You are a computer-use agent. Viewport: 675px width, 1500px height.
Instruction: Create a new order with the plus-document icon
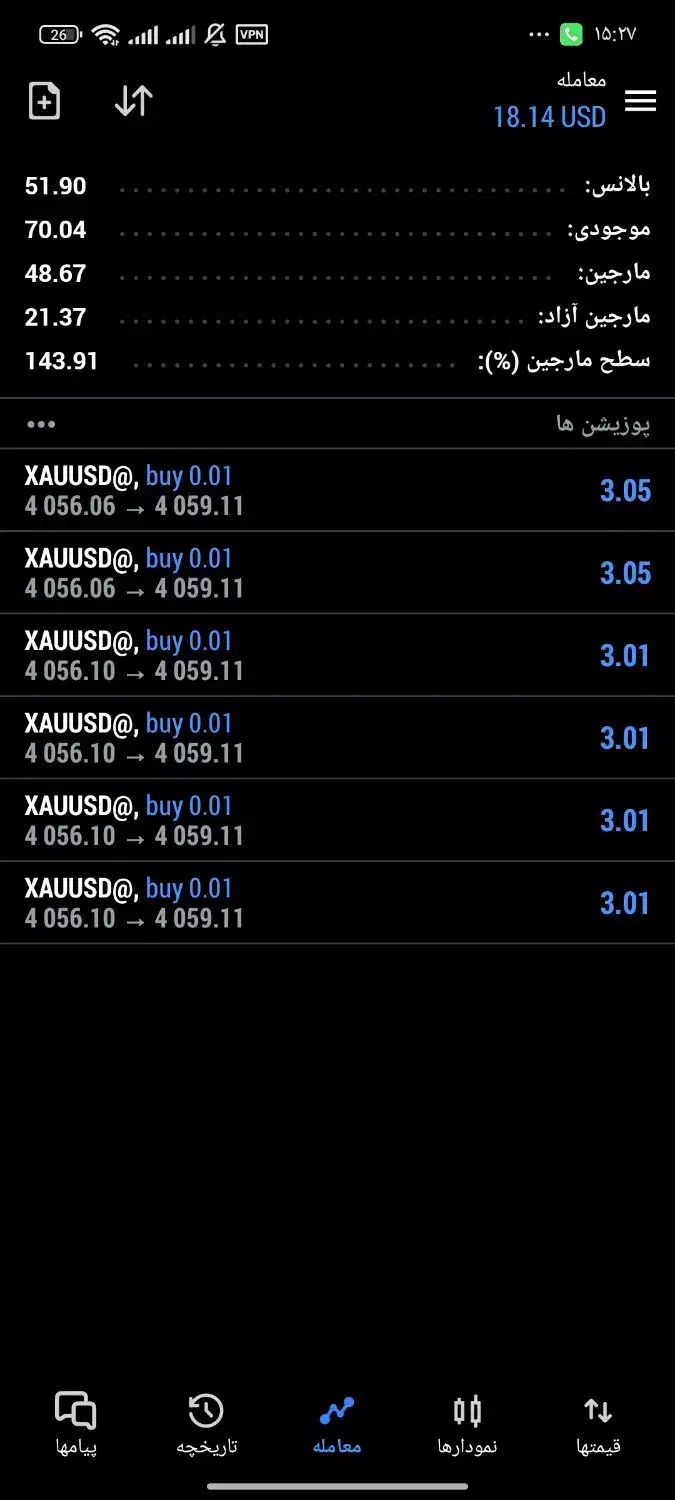coord(44,101)
